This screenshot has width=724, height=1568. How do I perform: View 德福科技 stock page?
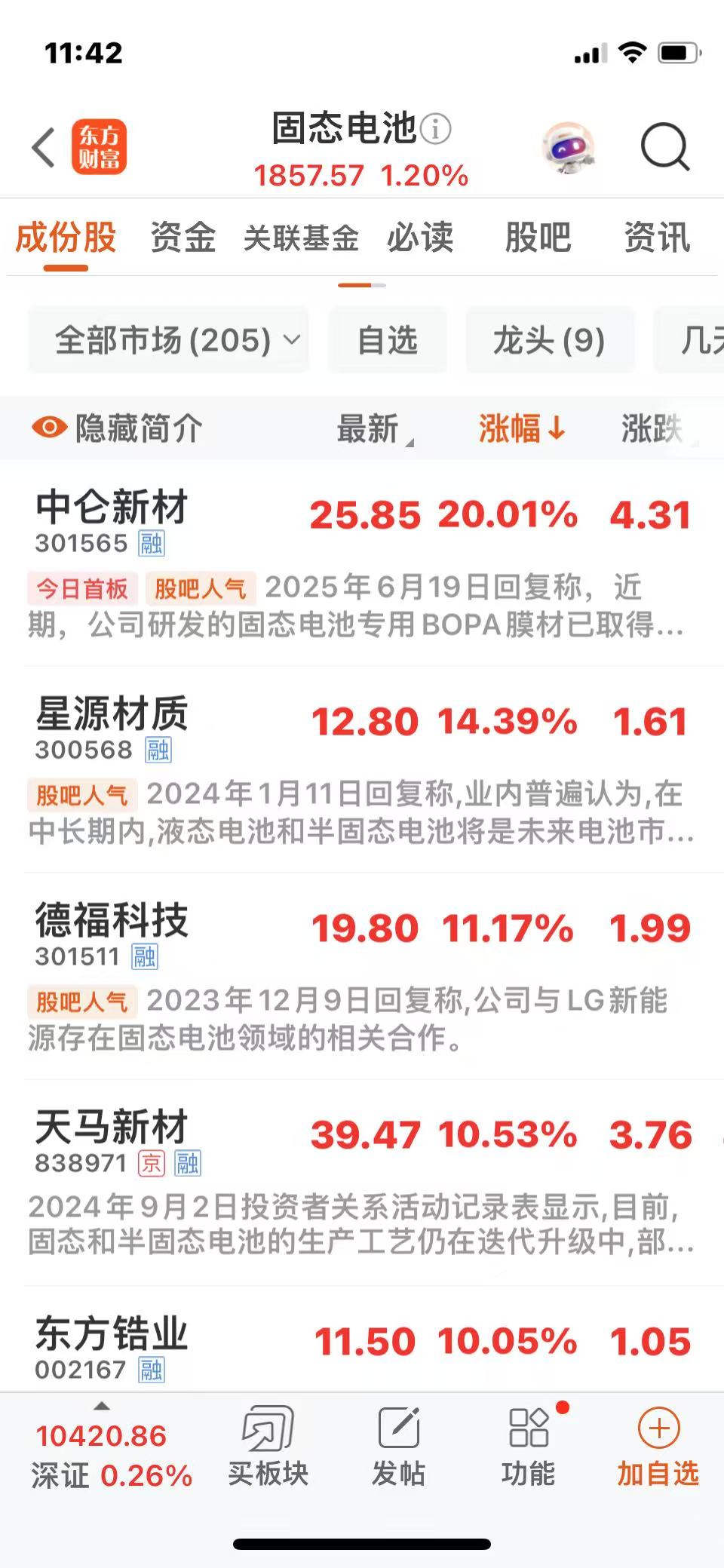(112, 920)
